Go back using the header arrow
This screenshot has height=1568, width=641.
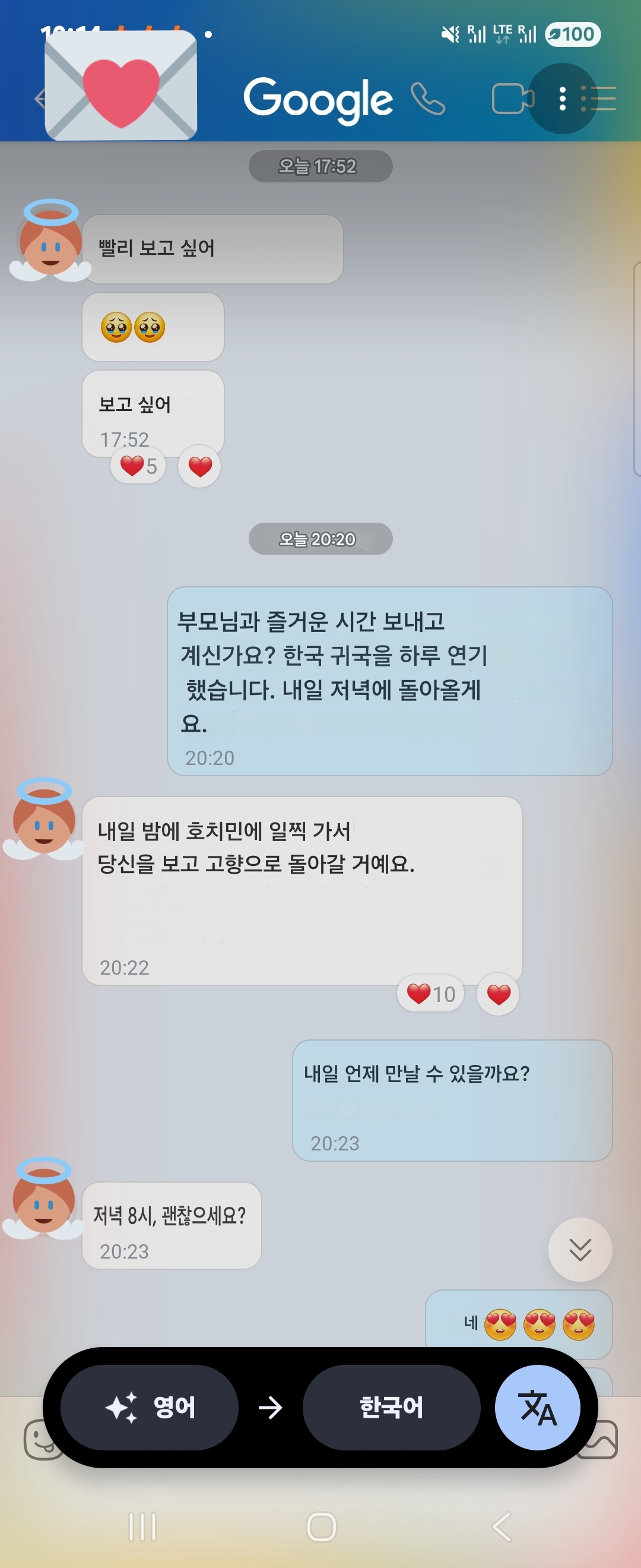(x=40, y=99)
